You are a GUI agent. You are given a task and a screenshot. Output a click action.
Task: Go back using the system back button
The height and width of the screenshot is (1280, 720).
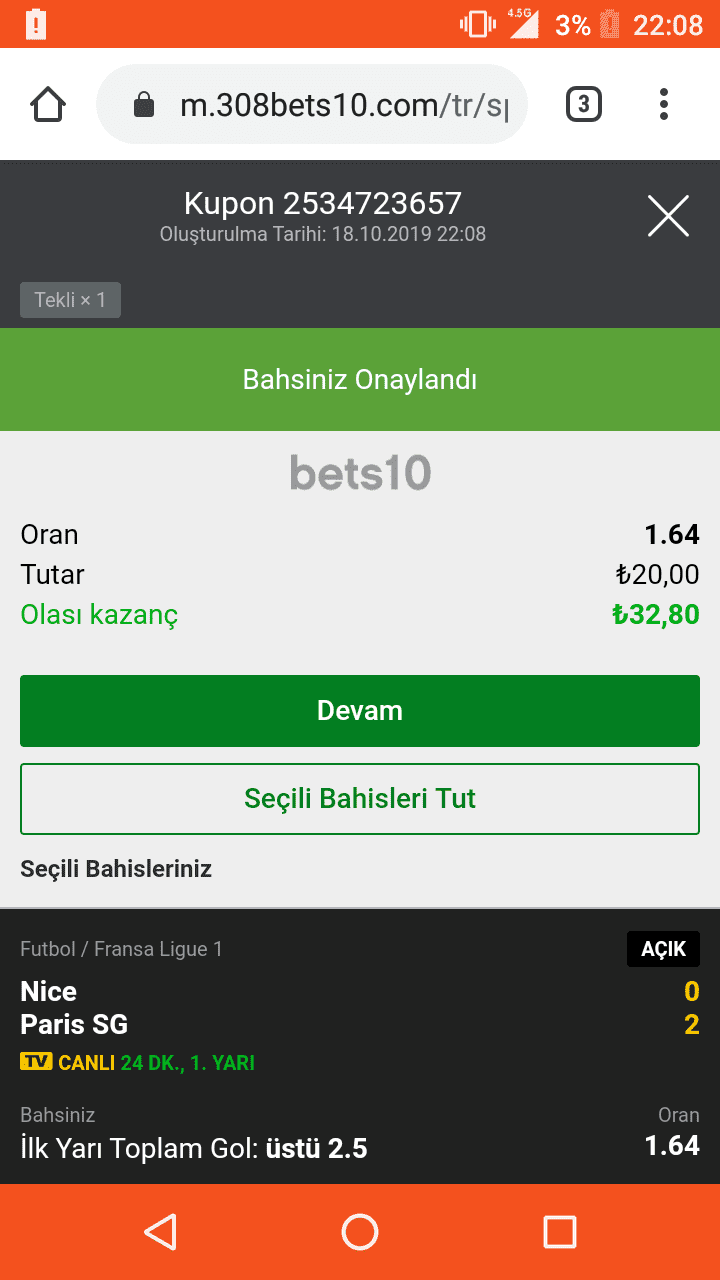[160, 1232]
